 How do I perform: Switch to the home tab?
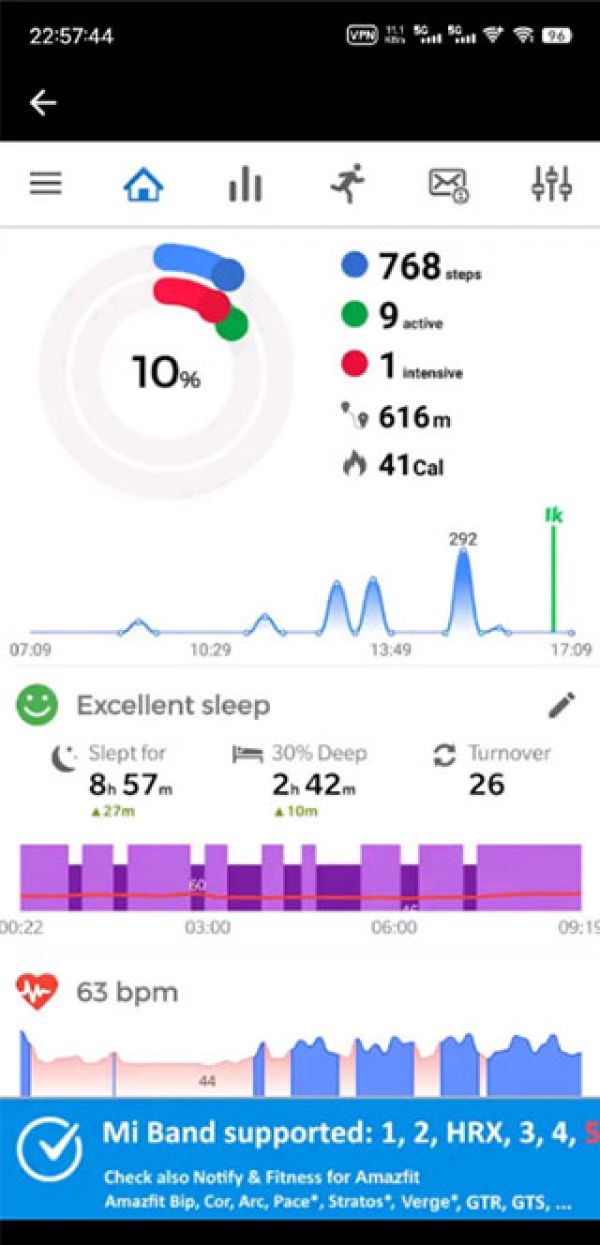pyautogui.click(x=144, y=184)
